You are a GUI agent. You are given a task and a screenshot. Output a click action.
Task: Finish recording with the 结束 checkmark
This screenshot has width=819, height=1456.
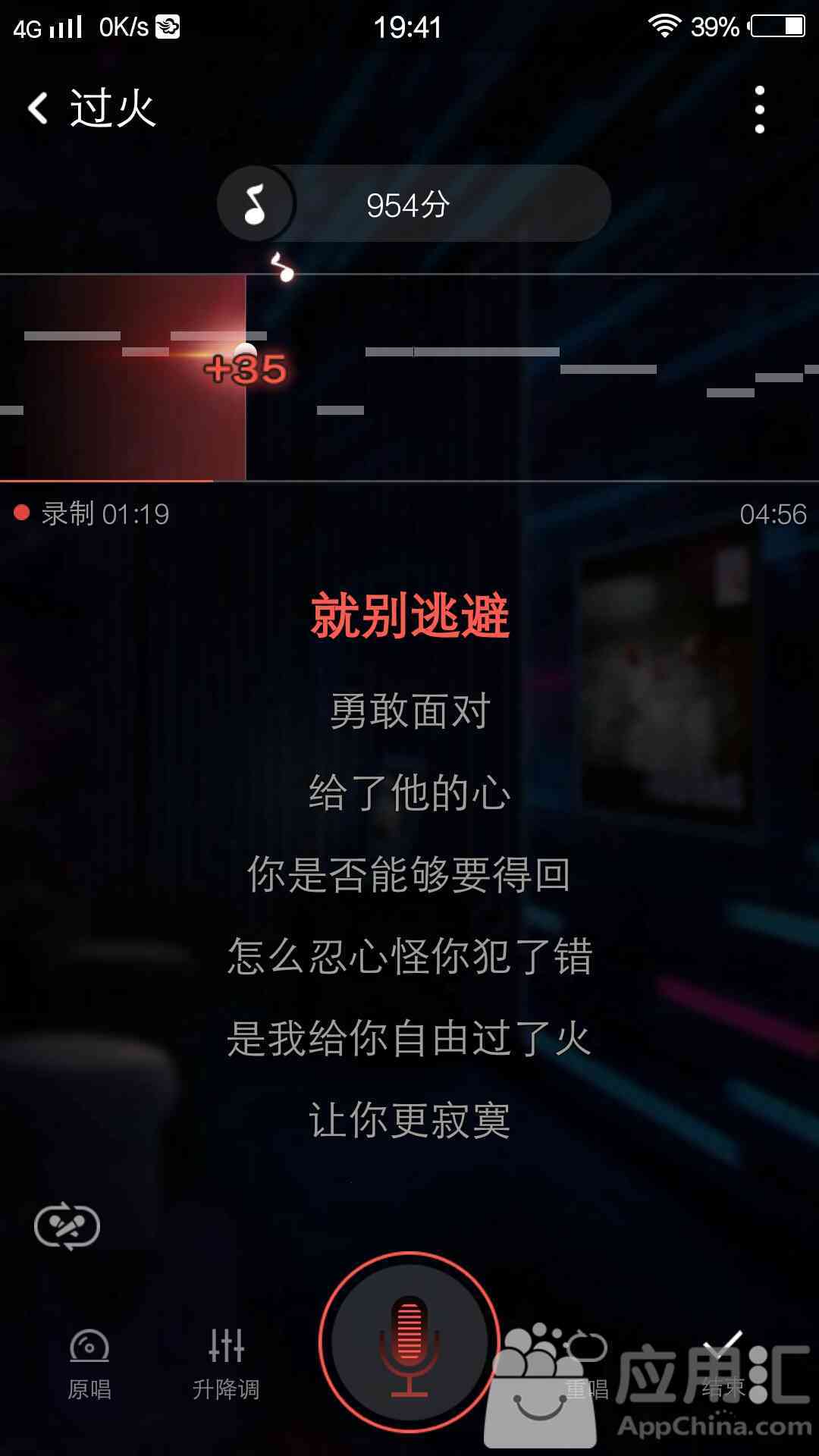(723, 1364)
